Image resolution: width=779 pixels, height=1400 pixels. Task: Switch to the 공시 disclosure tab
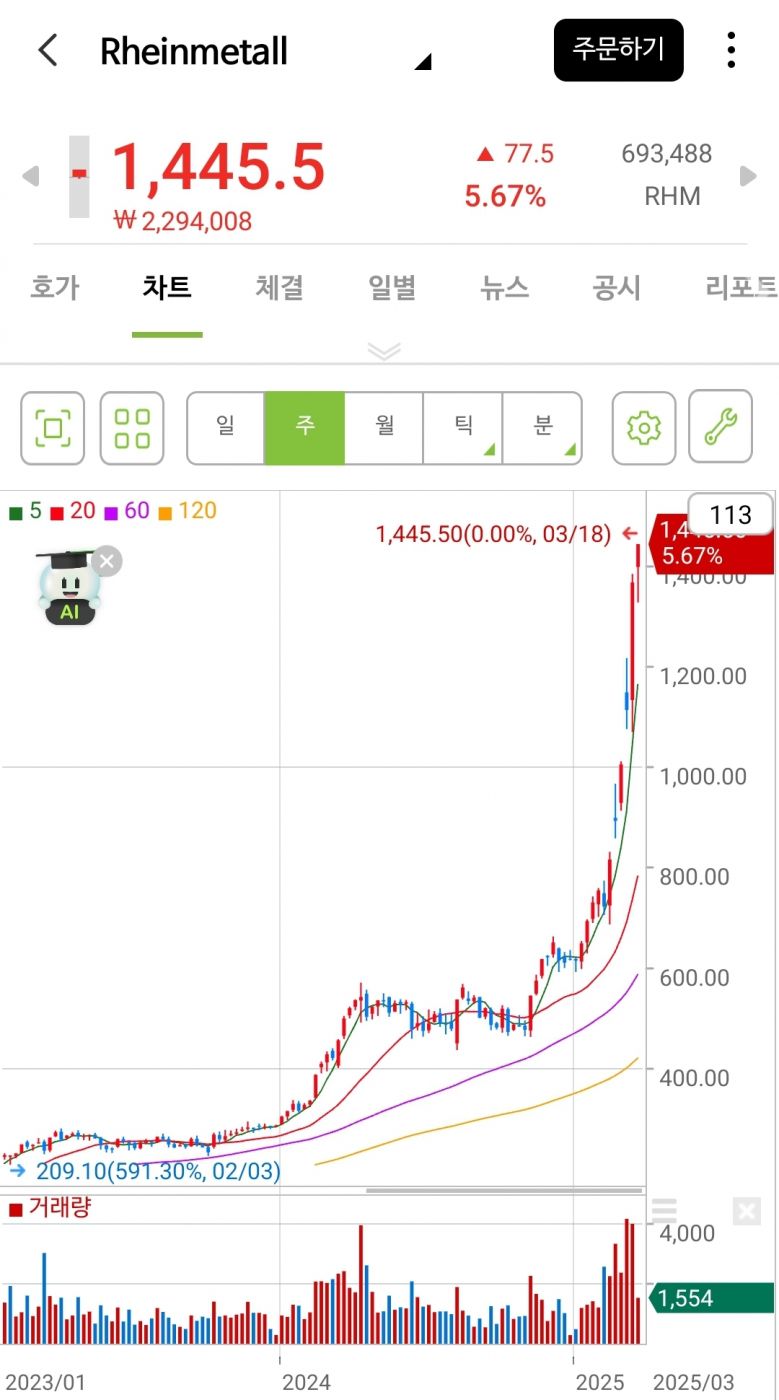617,288
